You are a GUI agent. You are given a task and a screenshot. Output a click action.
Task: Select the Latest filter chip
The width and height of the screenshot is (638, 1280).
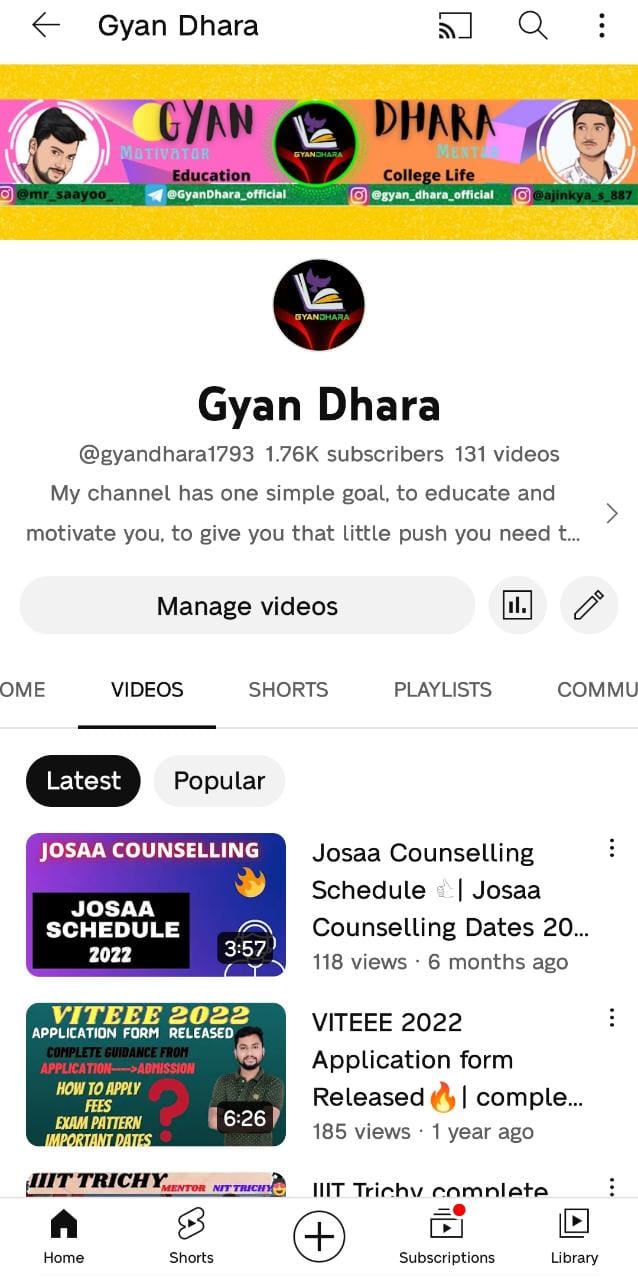pyautogui.click(x=83, y=781)
